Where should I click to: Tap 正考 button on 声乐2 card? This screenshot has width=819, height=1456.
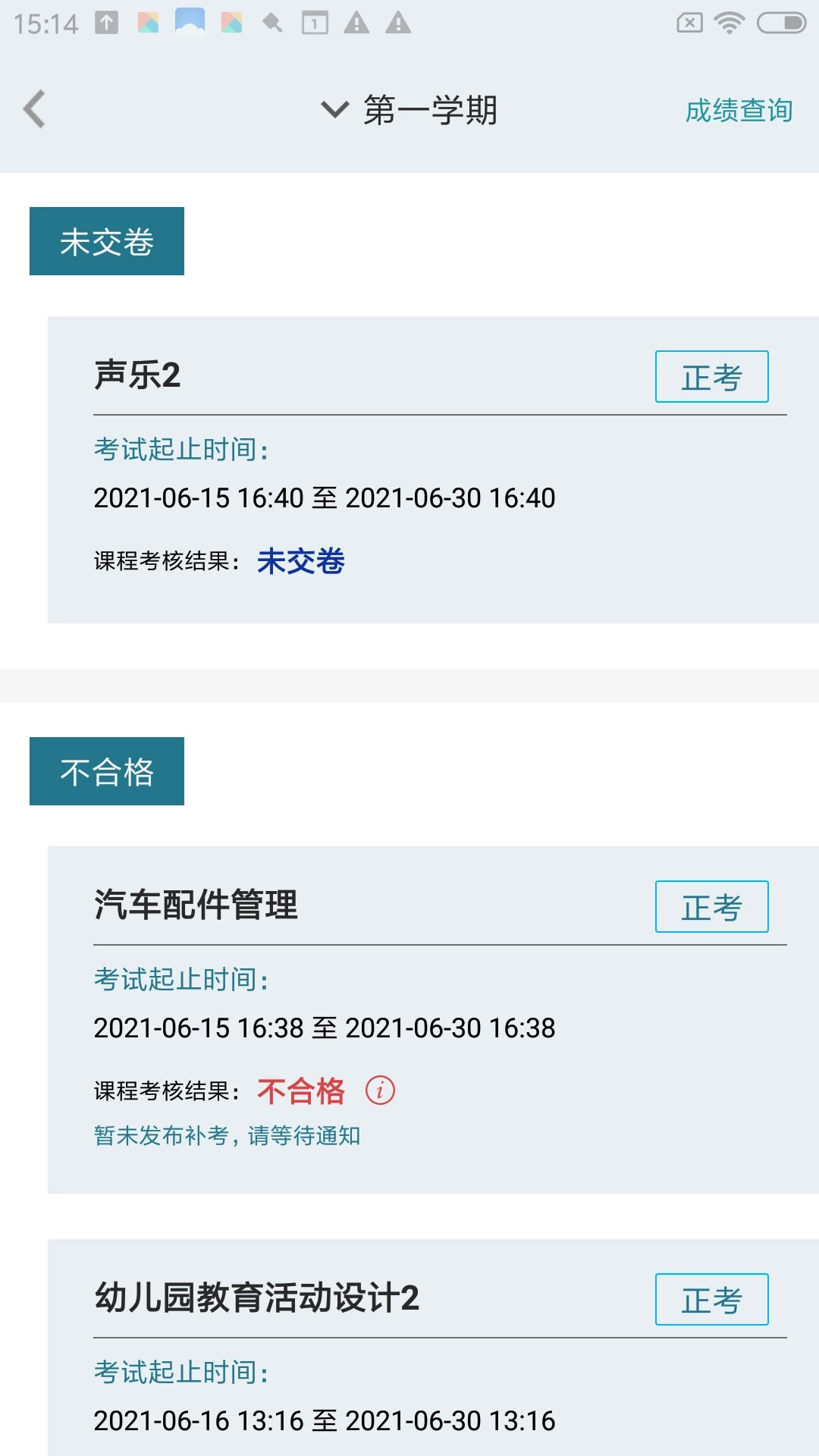711,377
